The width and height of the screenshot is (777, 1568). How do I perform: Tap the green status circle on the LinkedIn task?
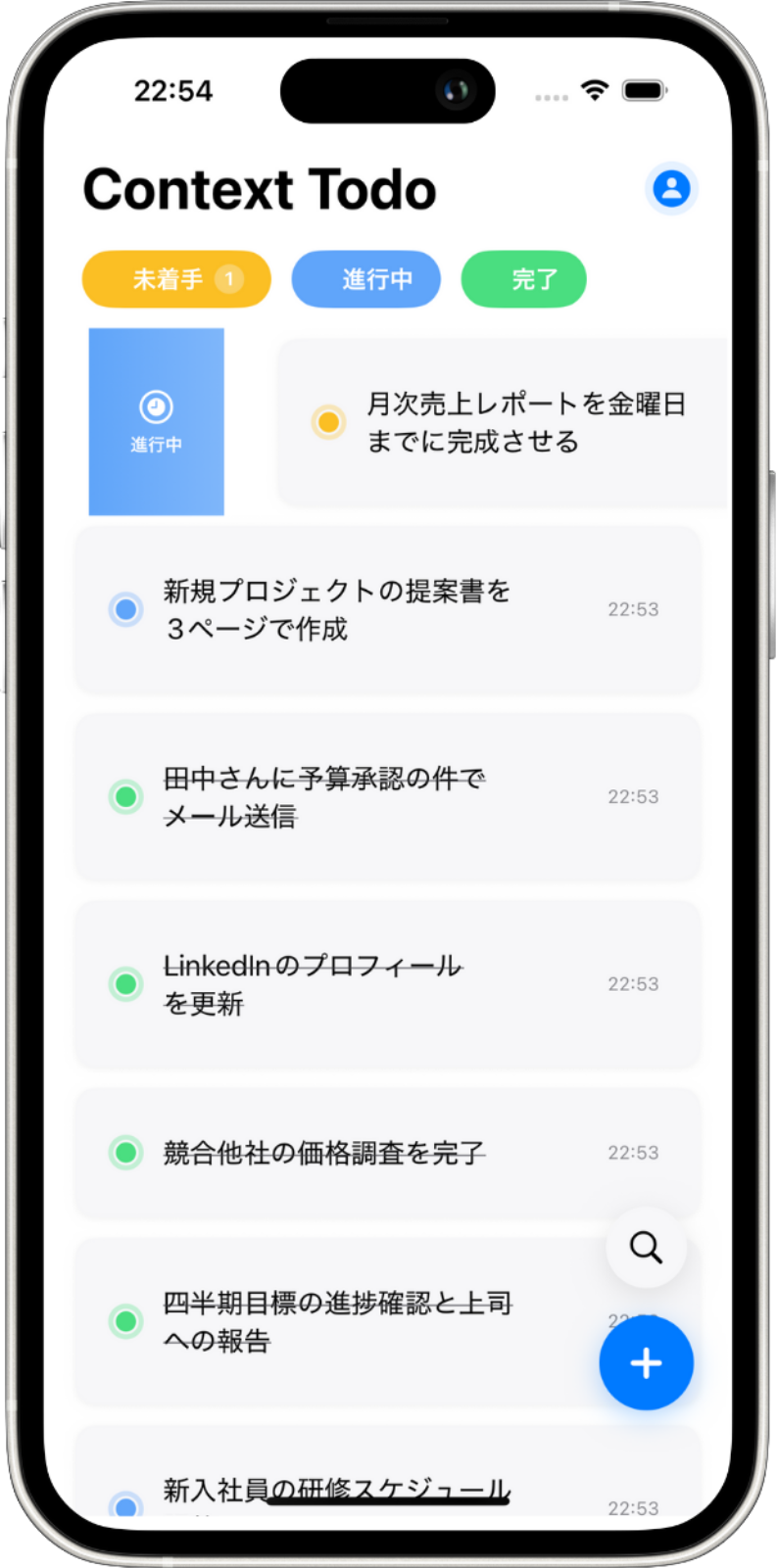pyautogui.click(x=125, y=983)
